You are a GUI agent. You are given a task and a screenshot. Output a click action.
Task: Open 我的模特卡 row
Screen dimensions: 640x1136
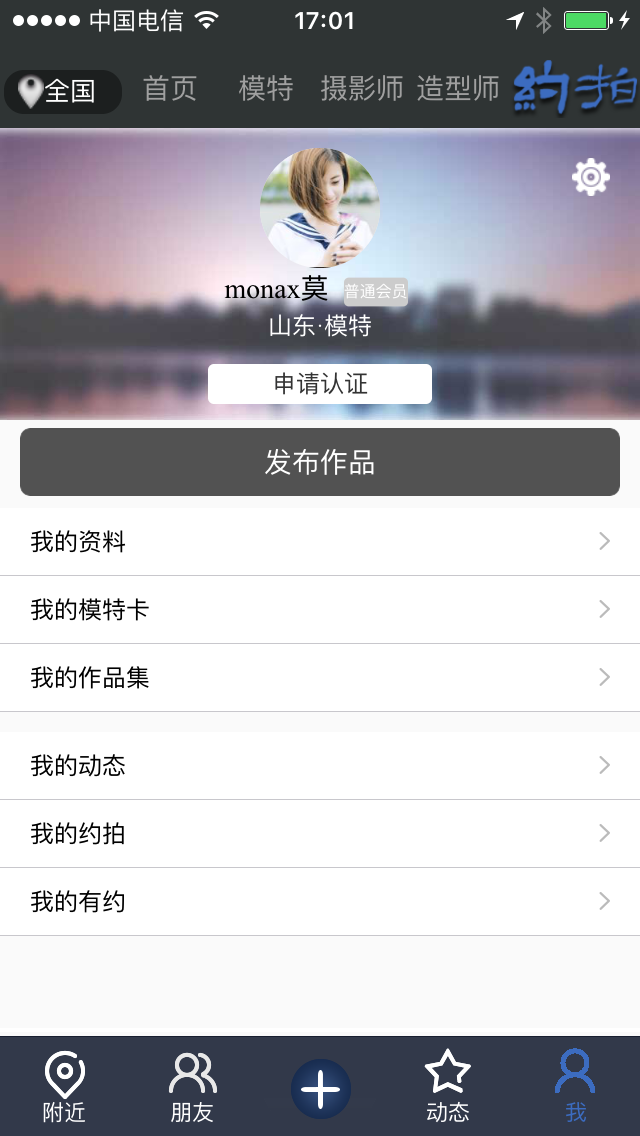click(320, 610)
